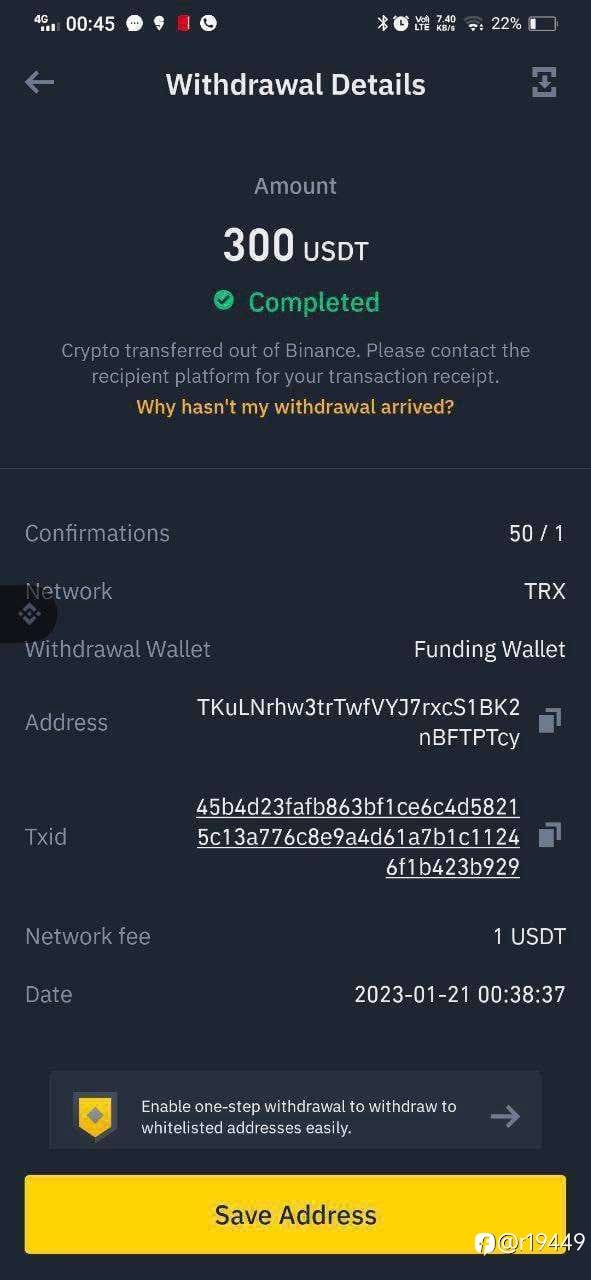This screenshot has width=591, height=1280.
Task: Download the withdrawal receipt via the top-right icon
Action: coord(543,83)
